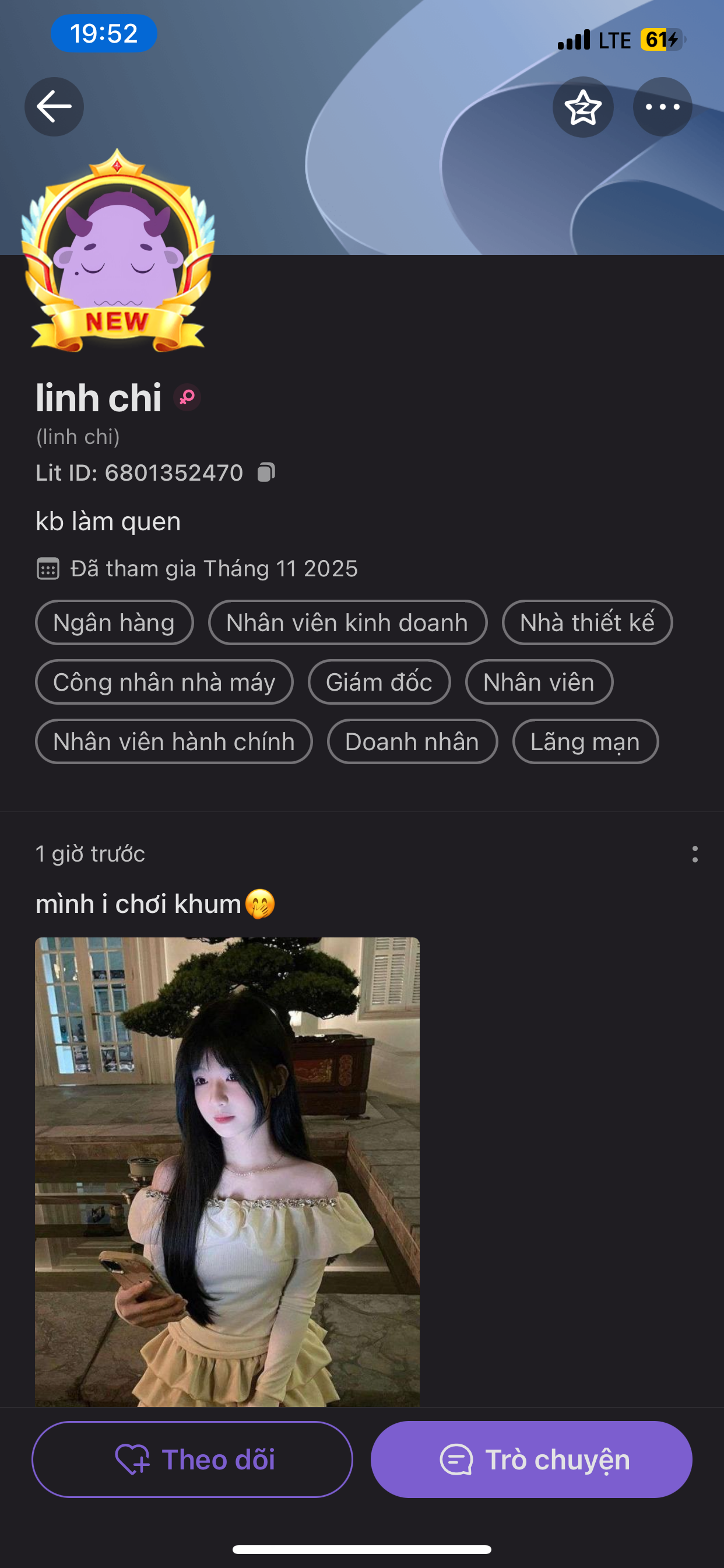Select the Nhà thiết kế tag
The image size is (724, 1568).
587,622
